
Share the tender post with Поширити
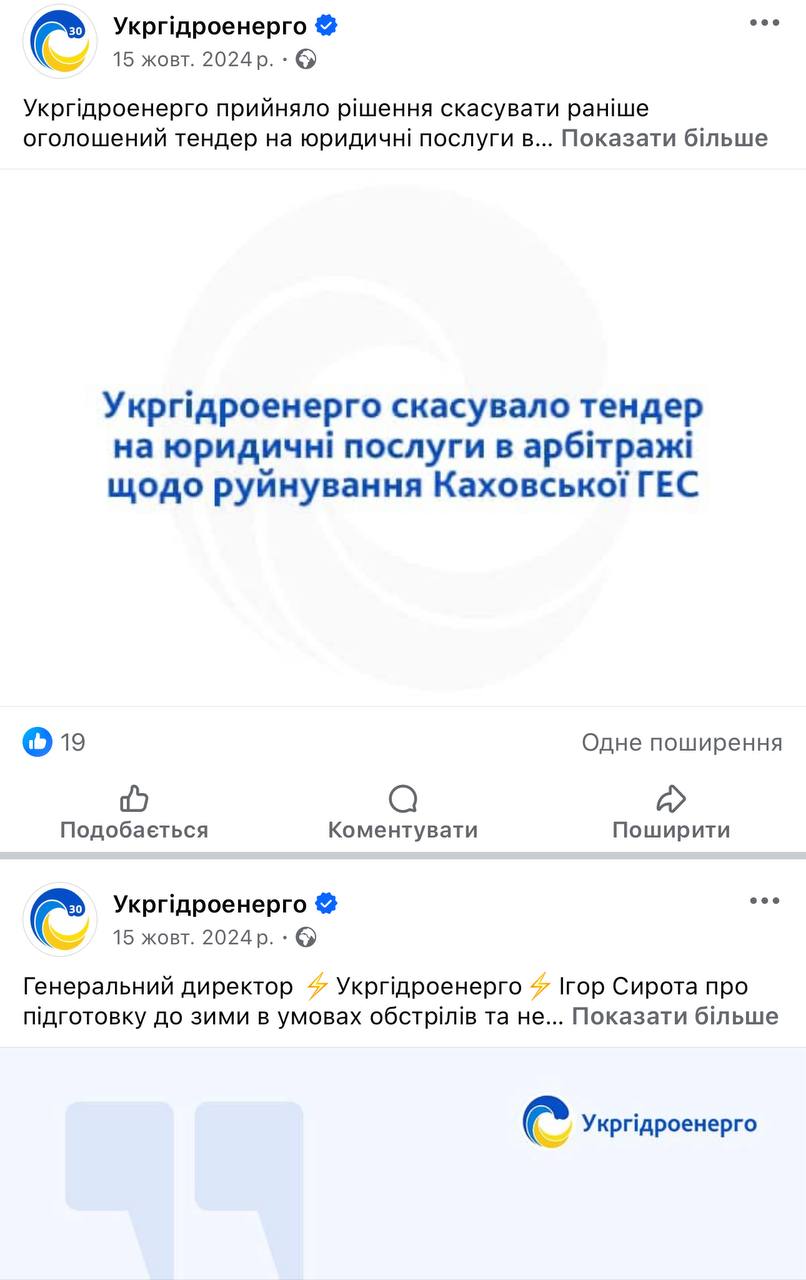[671, 813]
